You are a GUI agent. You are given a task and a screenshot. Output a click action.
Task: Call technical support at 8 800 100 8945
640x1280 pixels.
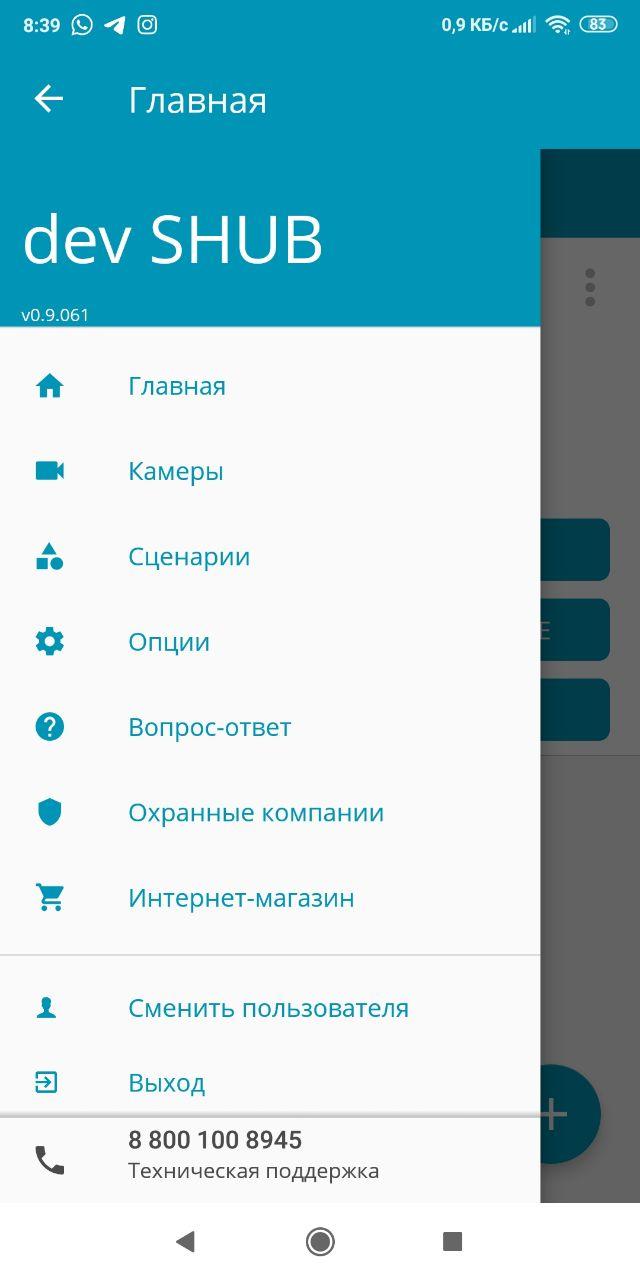270,1159
